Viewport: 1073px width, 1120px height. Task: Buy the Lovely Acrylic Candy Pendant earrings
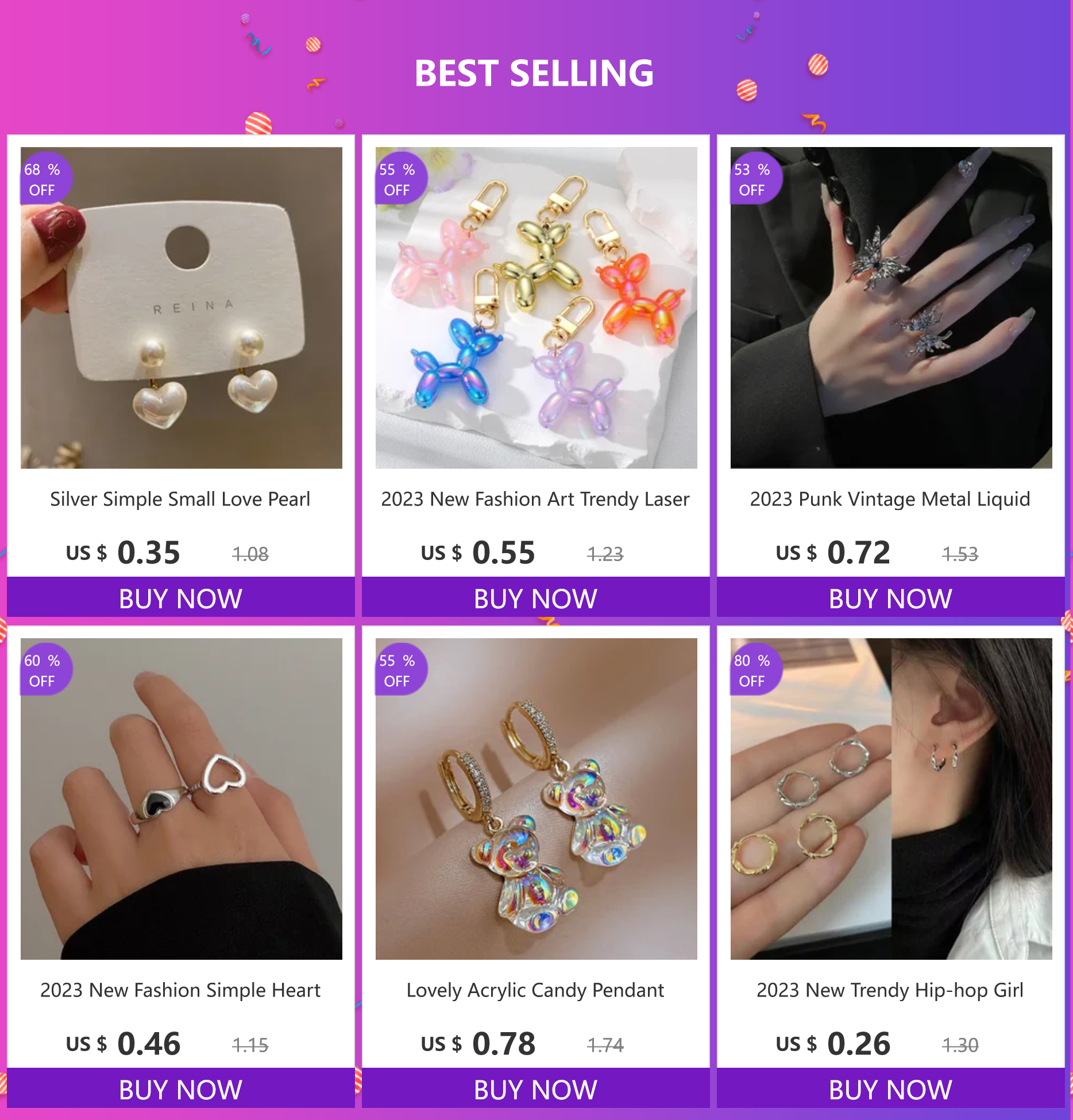click(535, 1089)
